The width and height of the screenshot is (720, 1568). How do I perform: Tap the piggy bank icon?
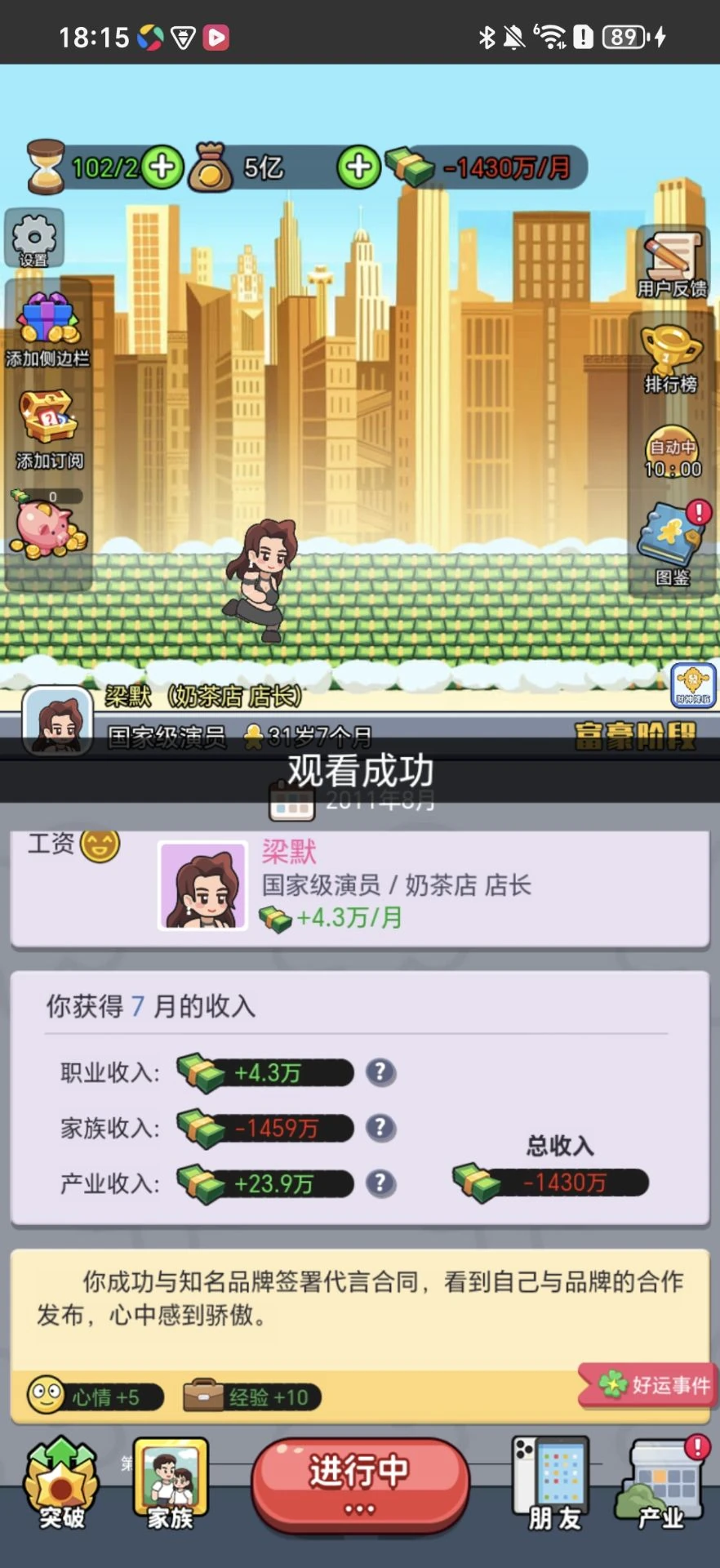tap(47, 528)
